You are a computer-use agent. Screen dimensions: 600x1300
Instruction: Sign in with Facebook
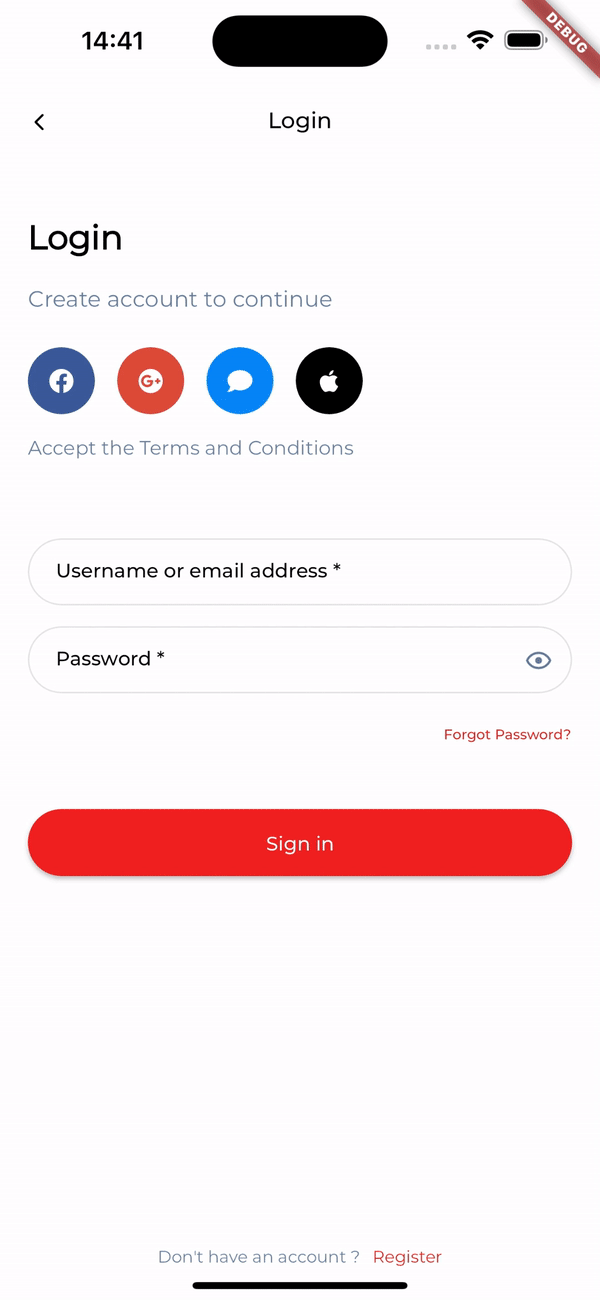[61, 381]
